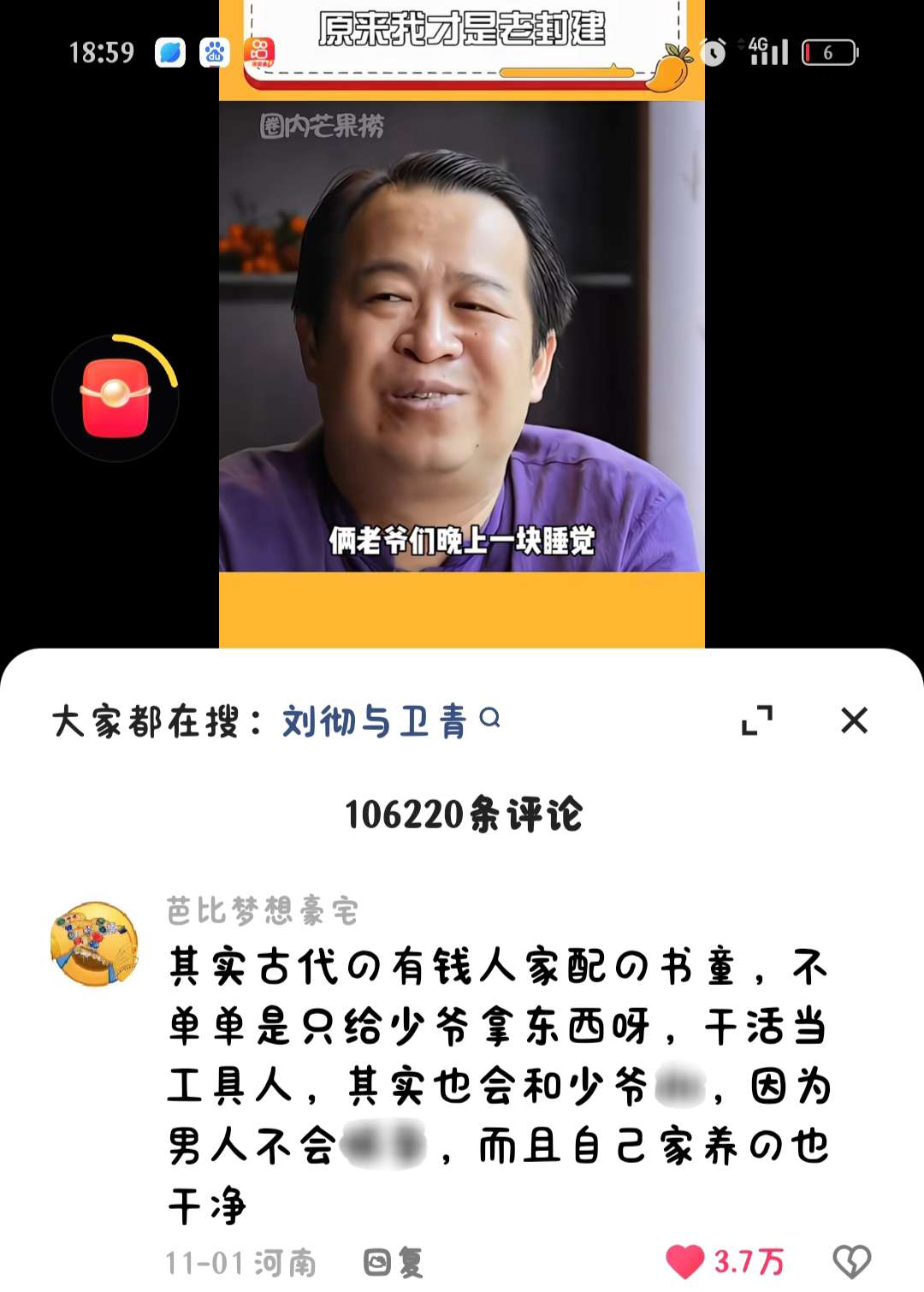Tap the video to pause playback

tap(462, 342)
